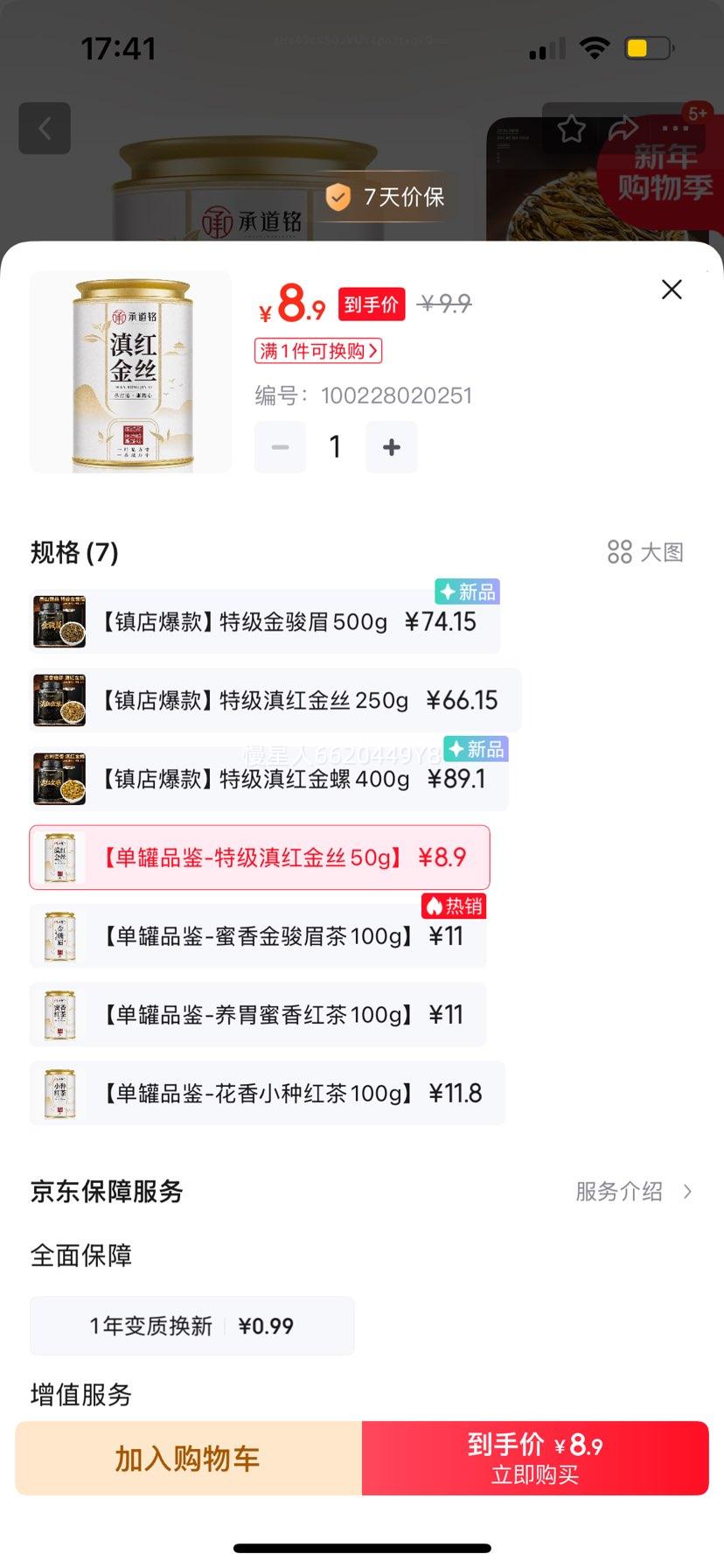Screen dimensions: 724x1568
Task: Tap the star to favorite this product
Action: pyautogui.click(x=571, y=128)
